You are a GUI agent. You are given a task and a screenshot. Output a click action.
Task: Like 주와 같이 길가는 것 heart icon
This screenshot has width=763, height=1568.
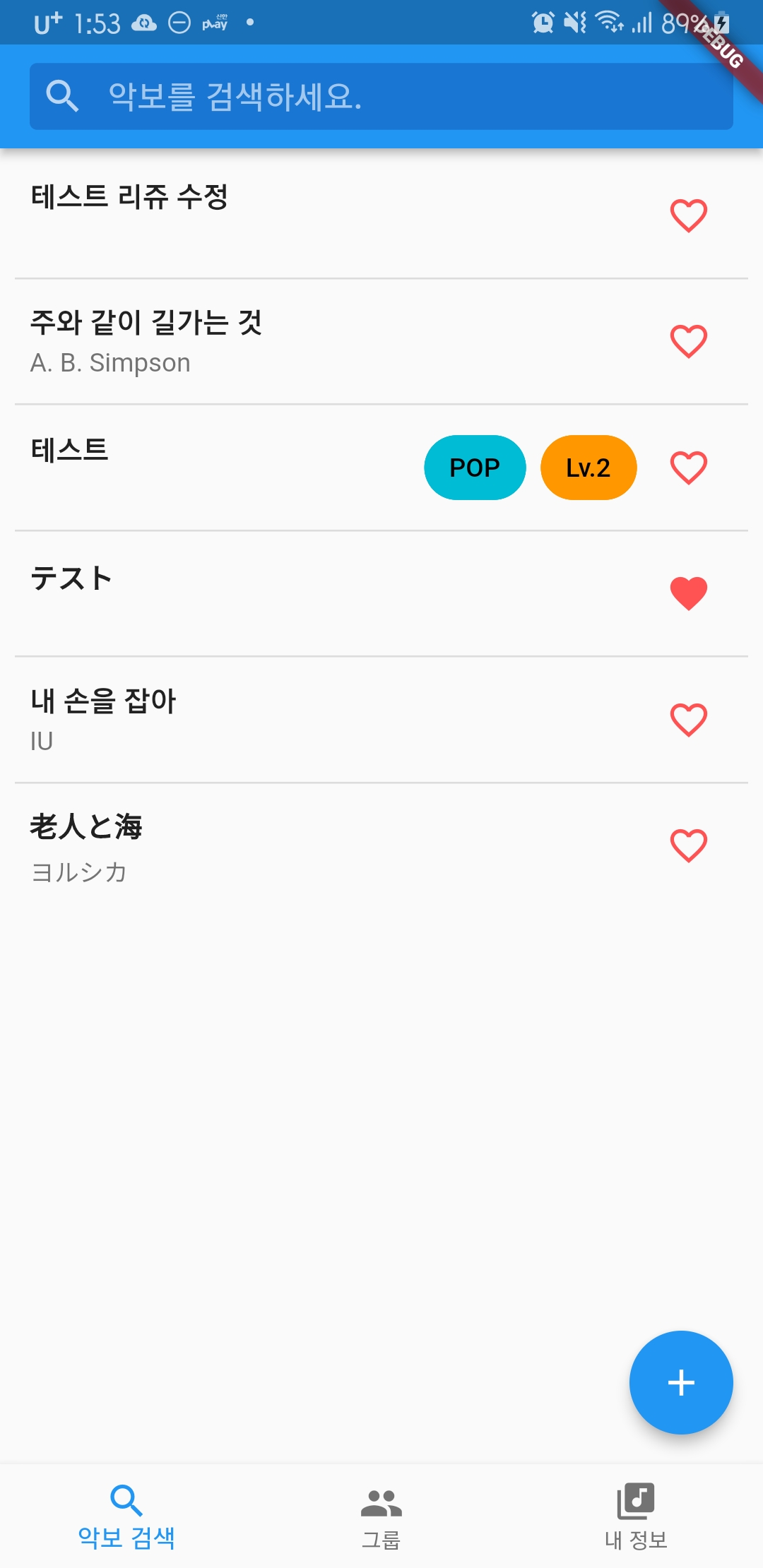click(688, 341)
